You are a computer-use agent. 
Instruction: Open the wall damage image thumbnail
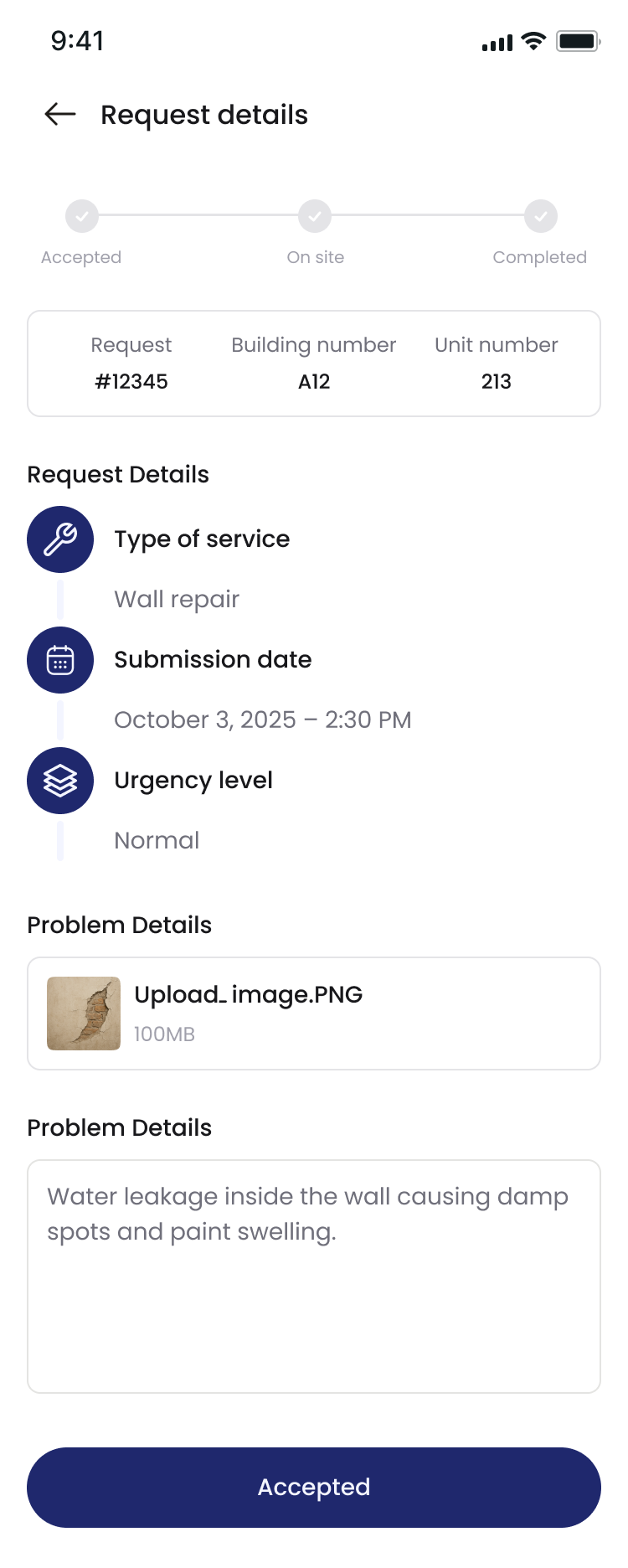point(83,1013)
